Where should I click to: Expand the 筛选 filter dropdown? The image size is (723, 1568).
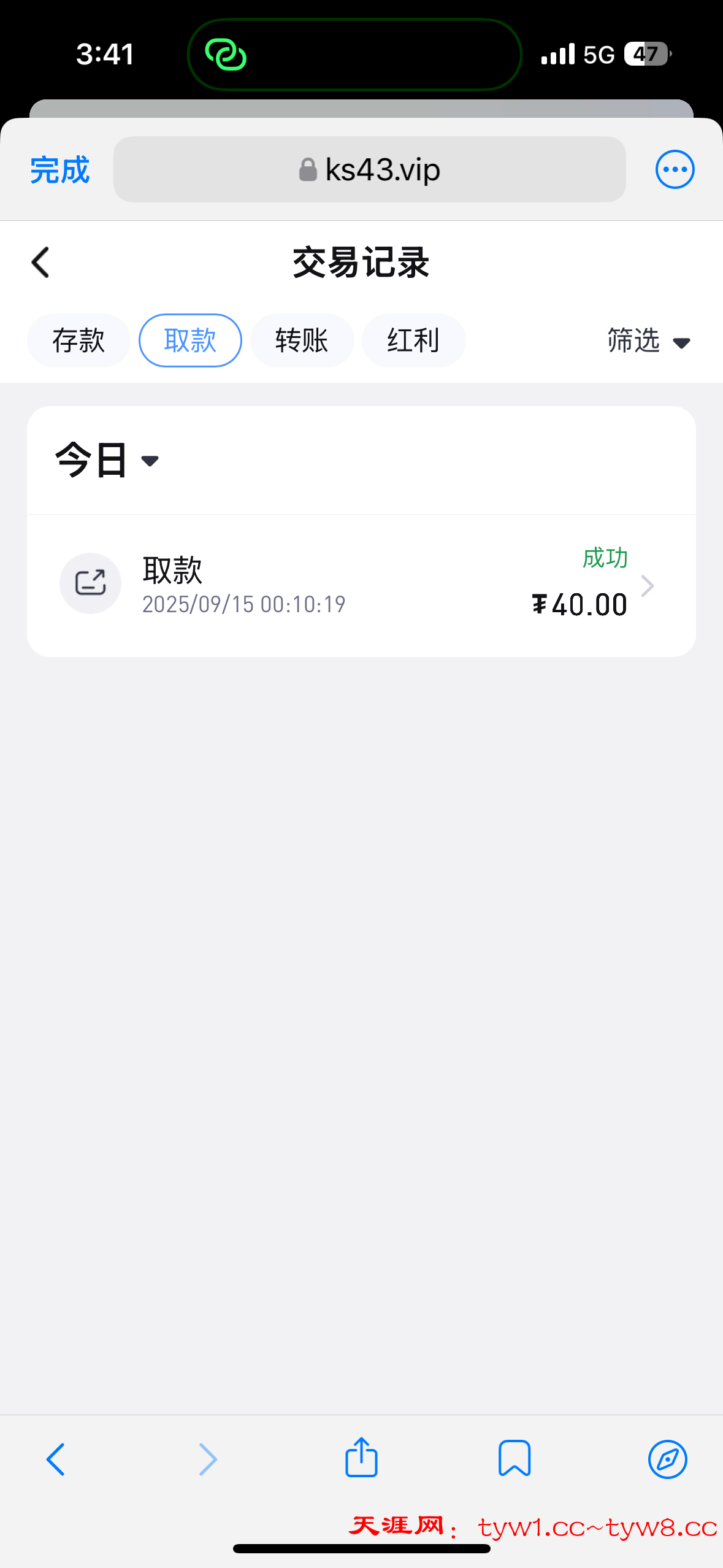coord(649,341)
